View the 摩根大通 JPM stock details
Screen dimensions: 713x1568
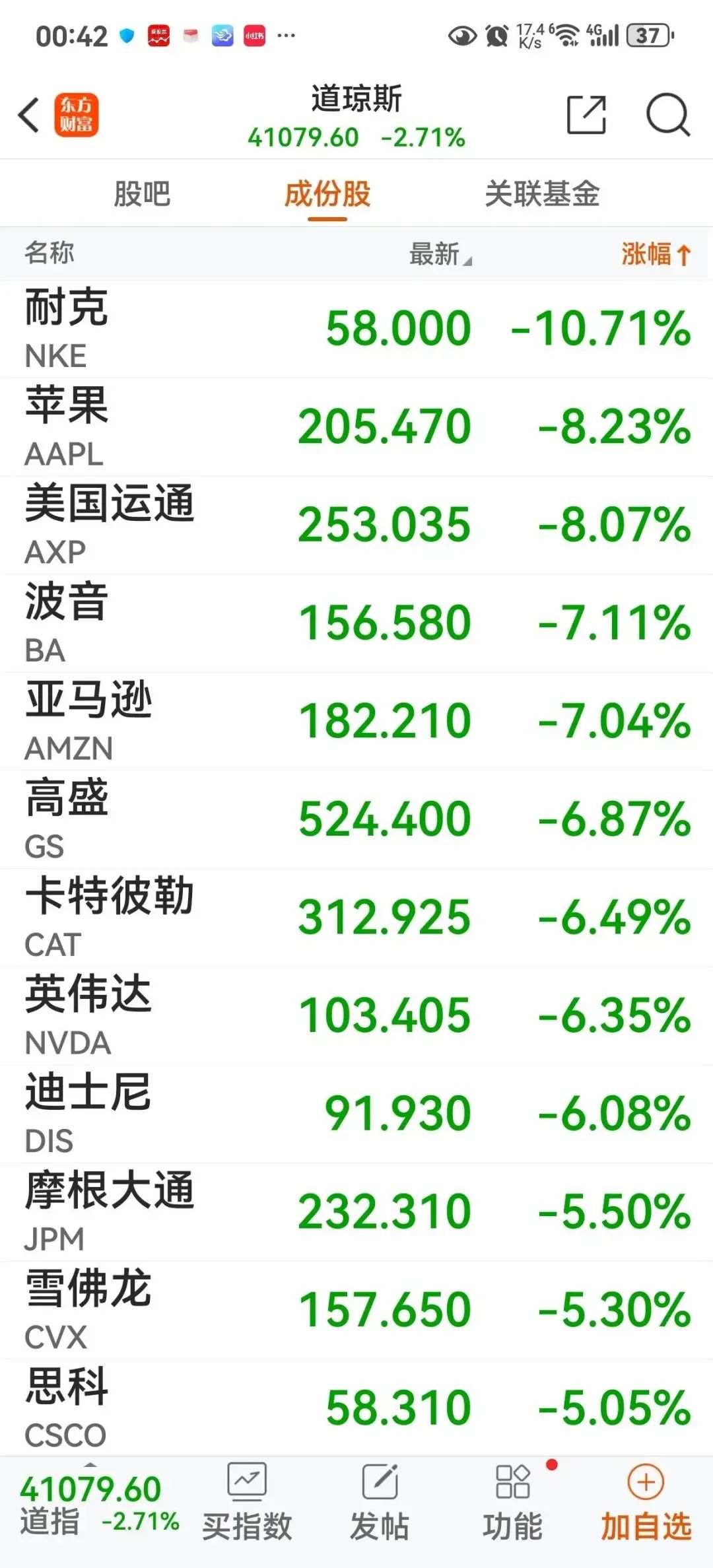click(x=356, y=1211)
